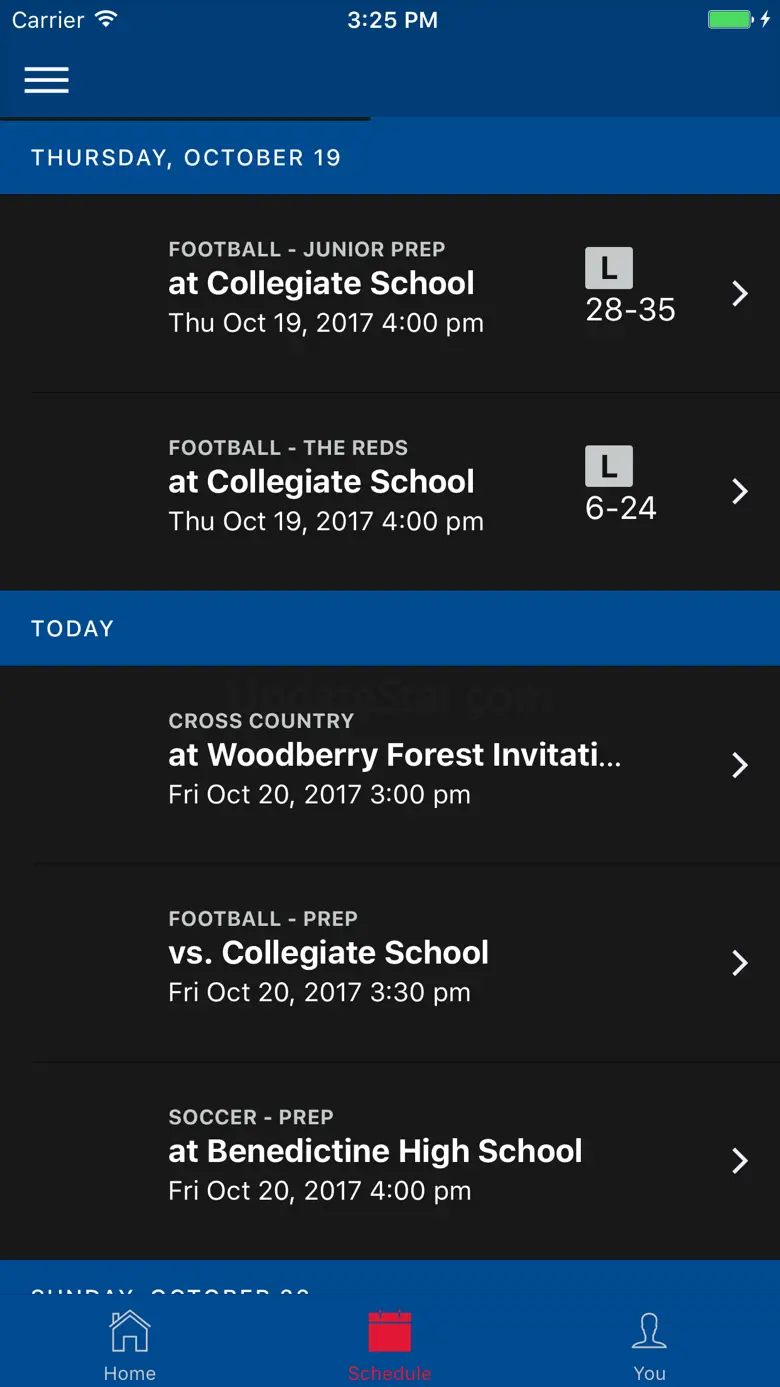Open the hamburger drawer menu
Image resolution: width=780 pixels, height=1387 pixels.
pos(46,80)
